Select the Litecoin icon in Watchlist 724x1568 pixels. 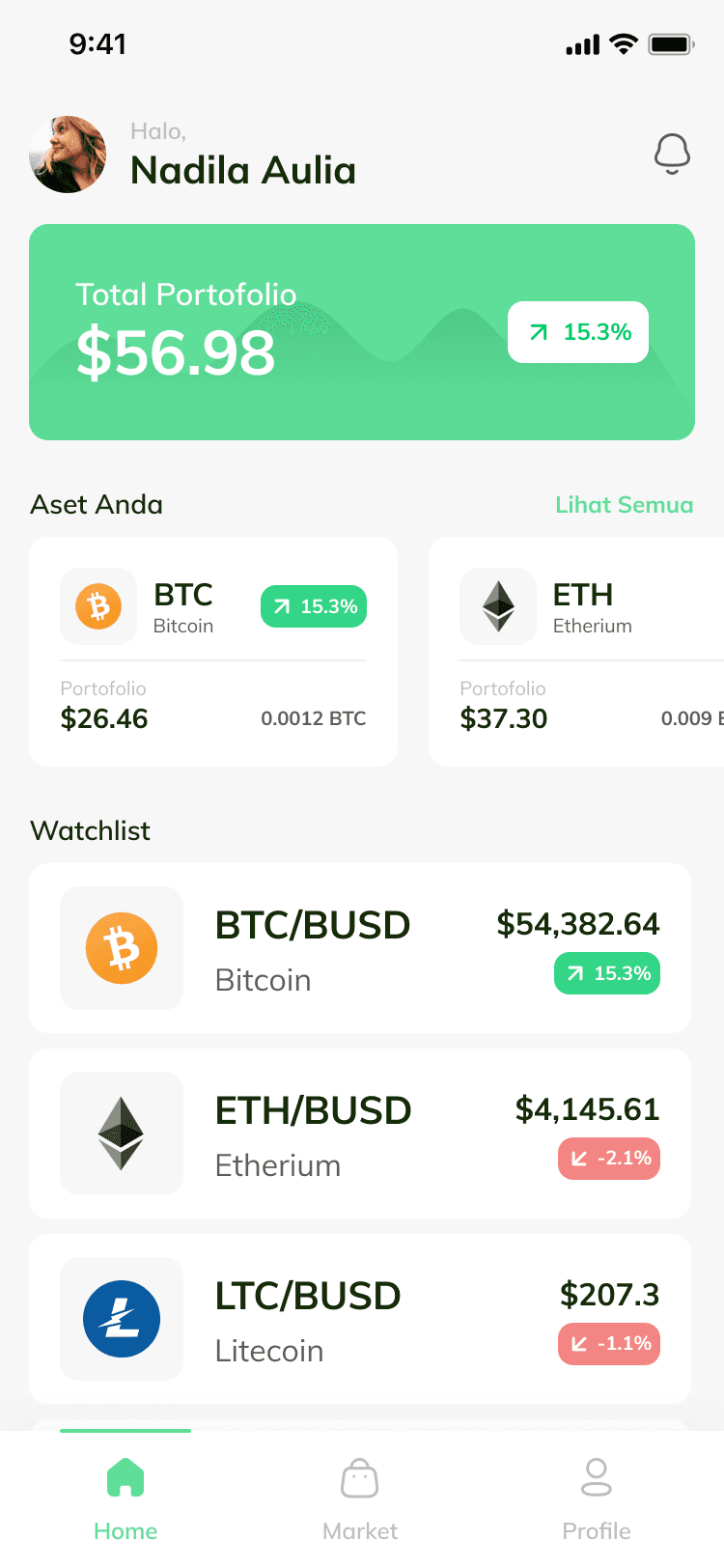pyautogui.click(x=122, y=1319)
